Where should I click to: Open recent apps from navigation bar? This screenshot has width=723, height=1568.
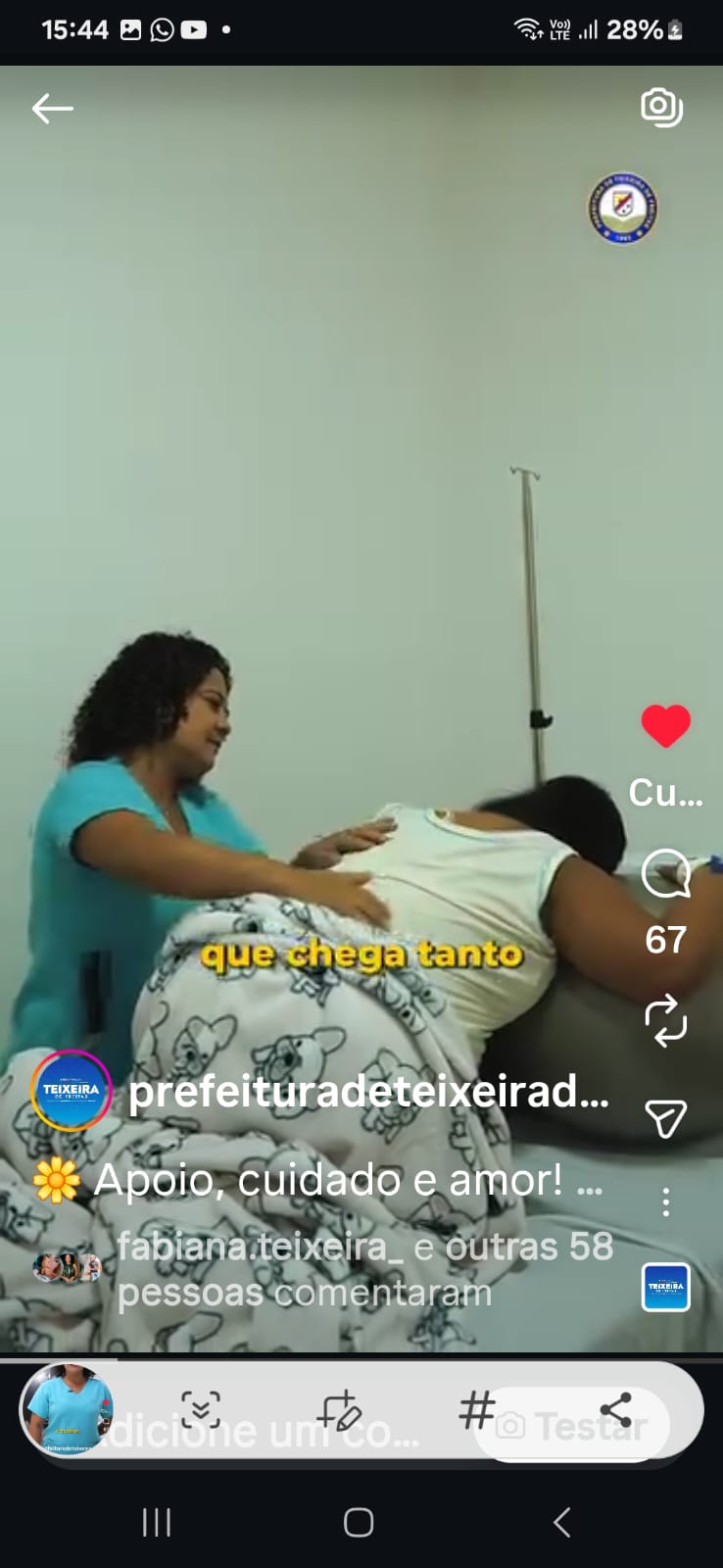pyautogui.click(x=157, y=1522)
